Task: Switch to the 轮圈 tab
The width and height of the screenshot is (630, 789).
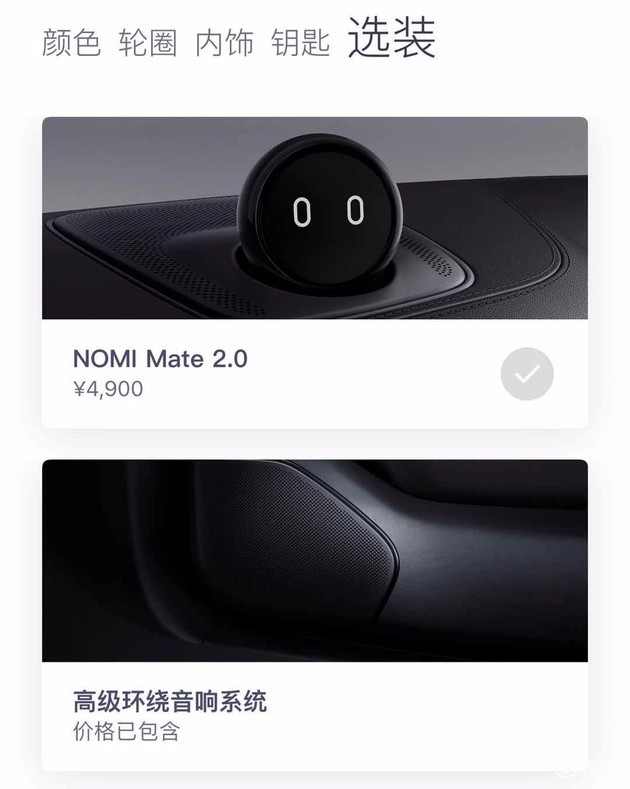Action: point(147,44)
